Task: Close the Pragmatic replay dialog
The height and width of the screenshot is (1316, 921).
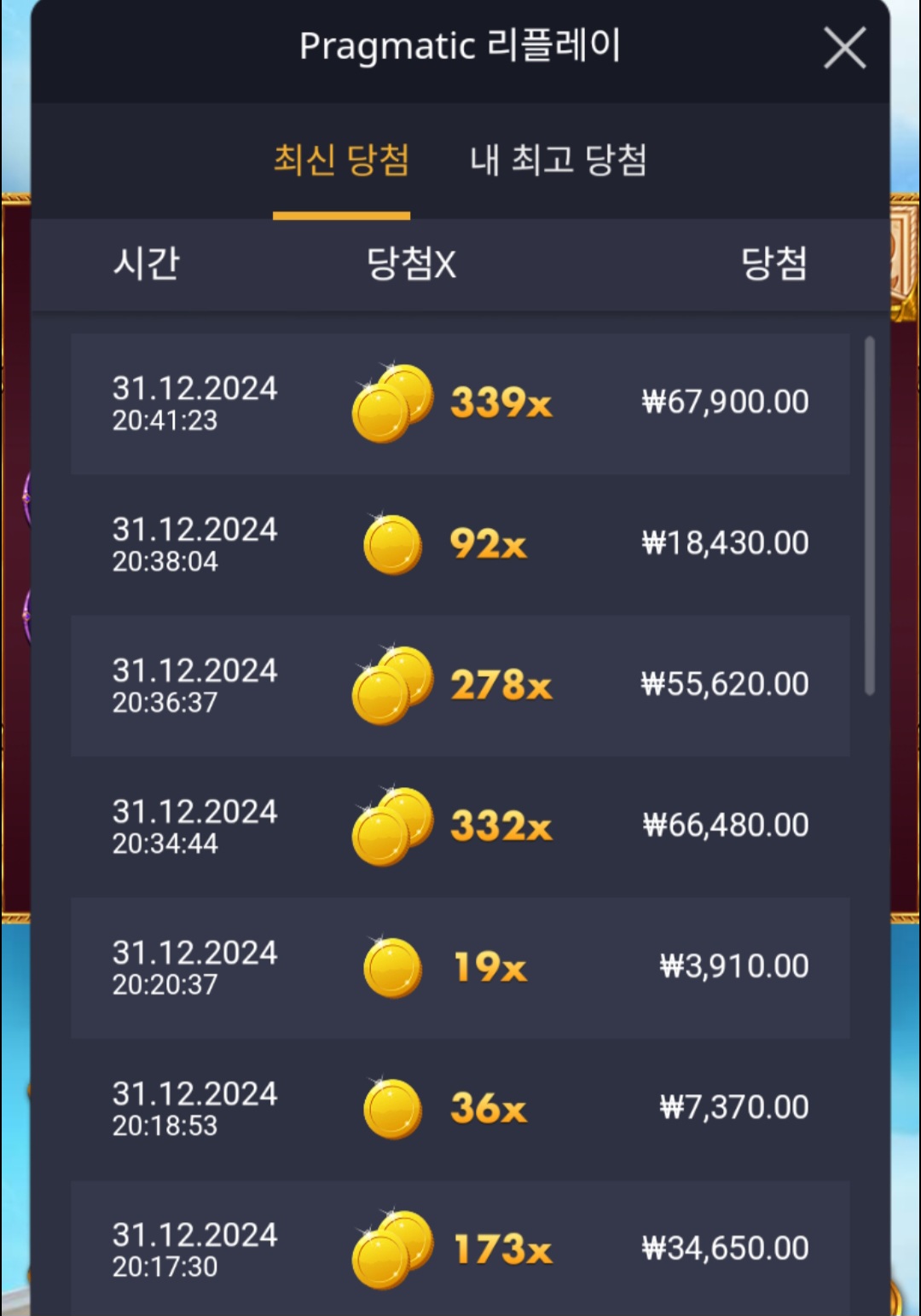Action: coord(844,48)
